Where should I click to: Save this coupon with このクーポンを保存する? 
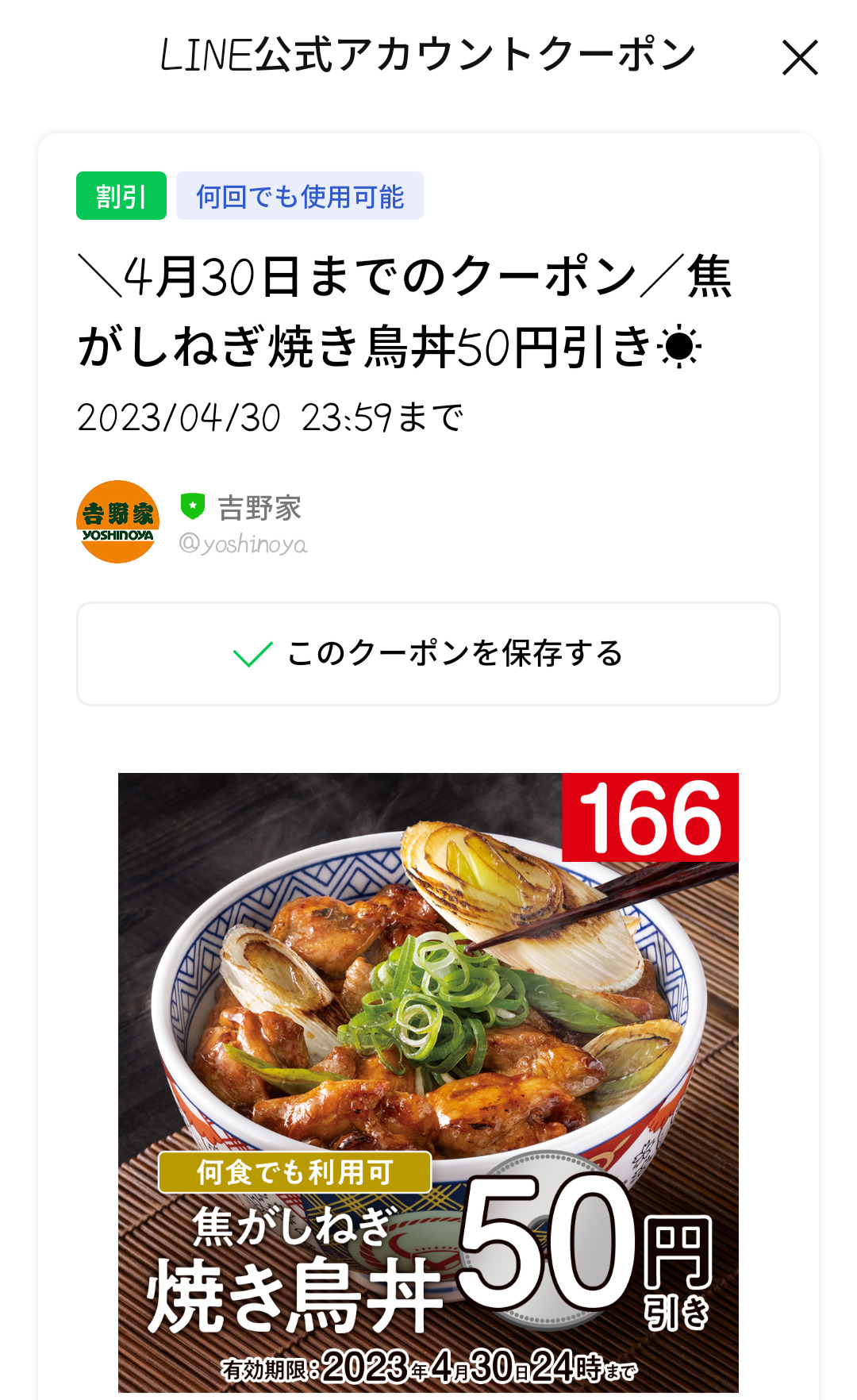point(428,654)
